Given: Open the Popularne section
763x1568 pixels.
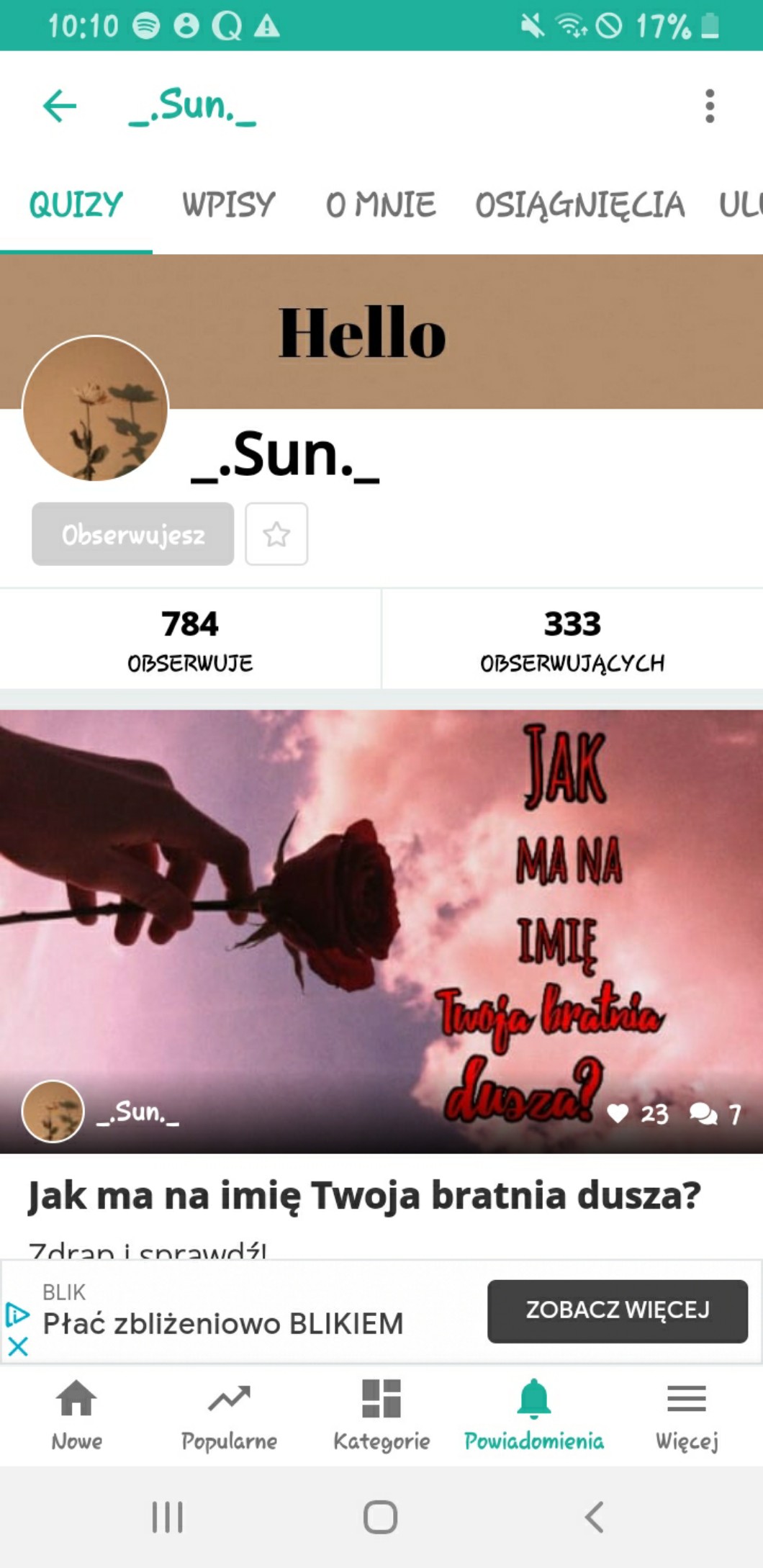Looking at the screenshot, I should 229,1415.
